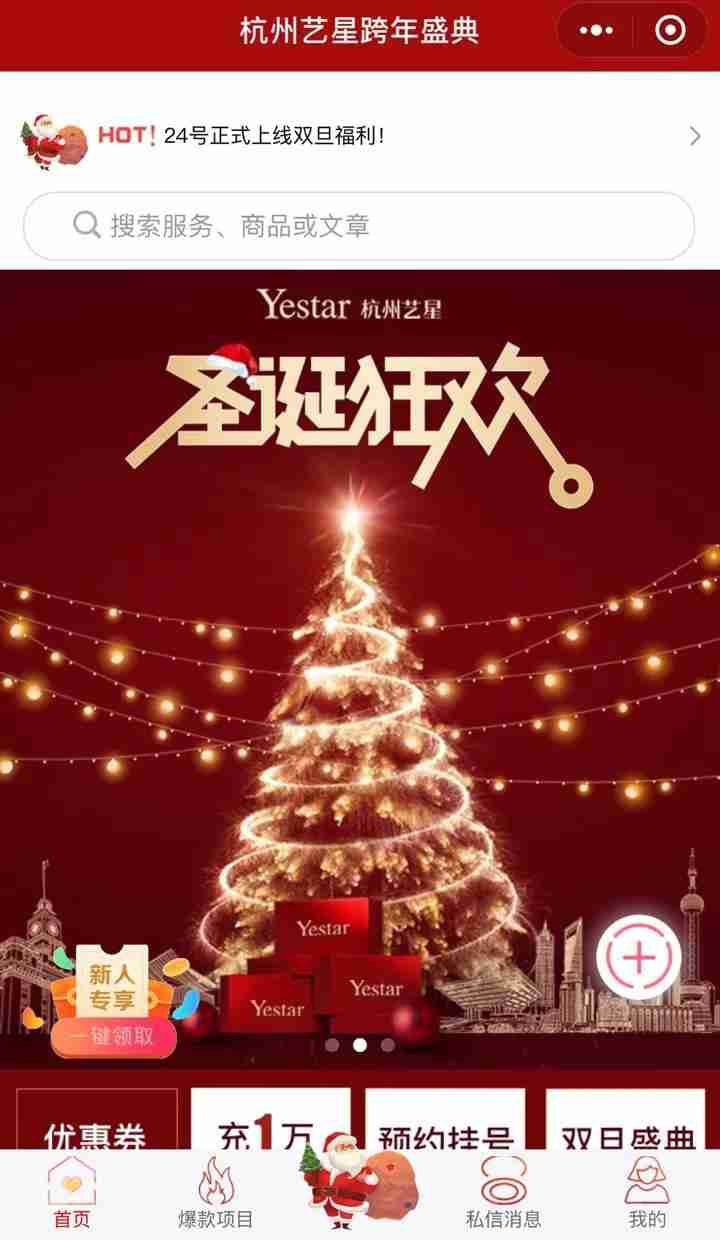720x1240 pixels.
Task: Switch to the 私信消息 messages tab
Action: click(x=503, y=1195)
